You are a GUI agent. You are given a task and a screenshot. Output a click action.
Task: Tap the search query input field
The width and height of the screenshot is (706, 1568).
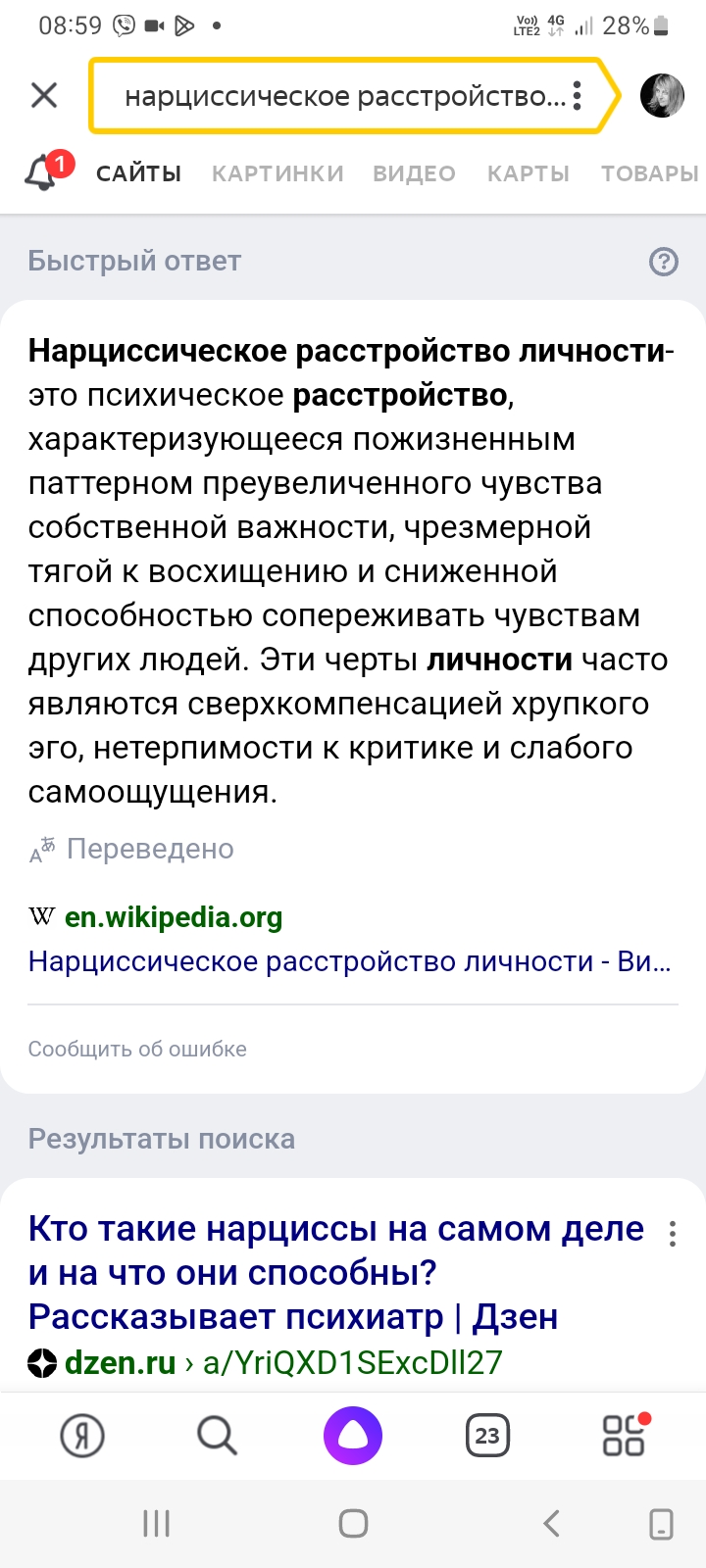pos(343,96)
